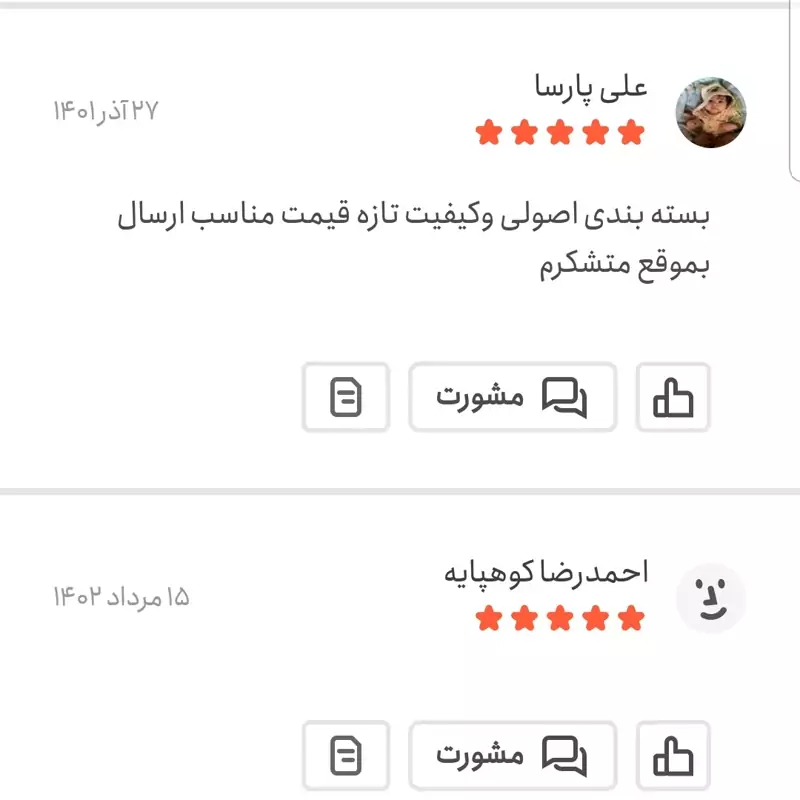
Task: Tap مشورت under احمدرضا کوهپایه's review
Action: click(512, 755)
